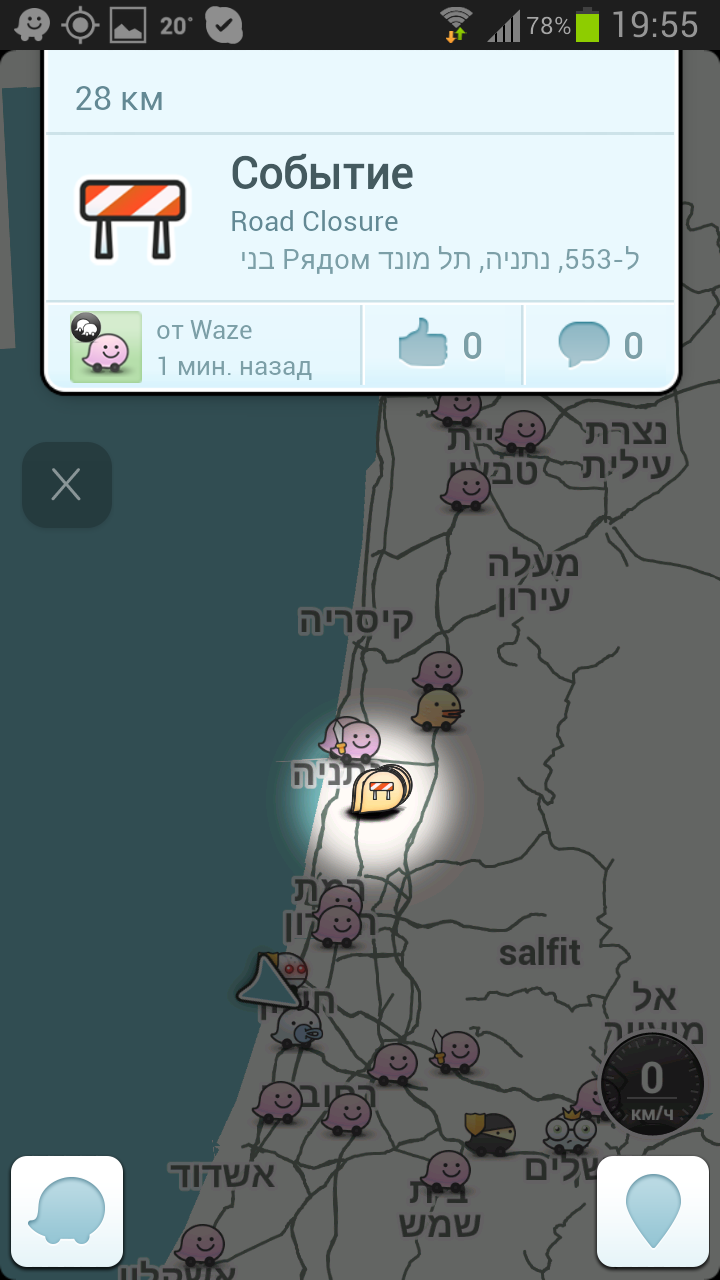Viewport: 720px width, 1280px height.
Task: Like the Road Closure report with thumbs up
Action: pyautogui.click(x=442, y=346)
